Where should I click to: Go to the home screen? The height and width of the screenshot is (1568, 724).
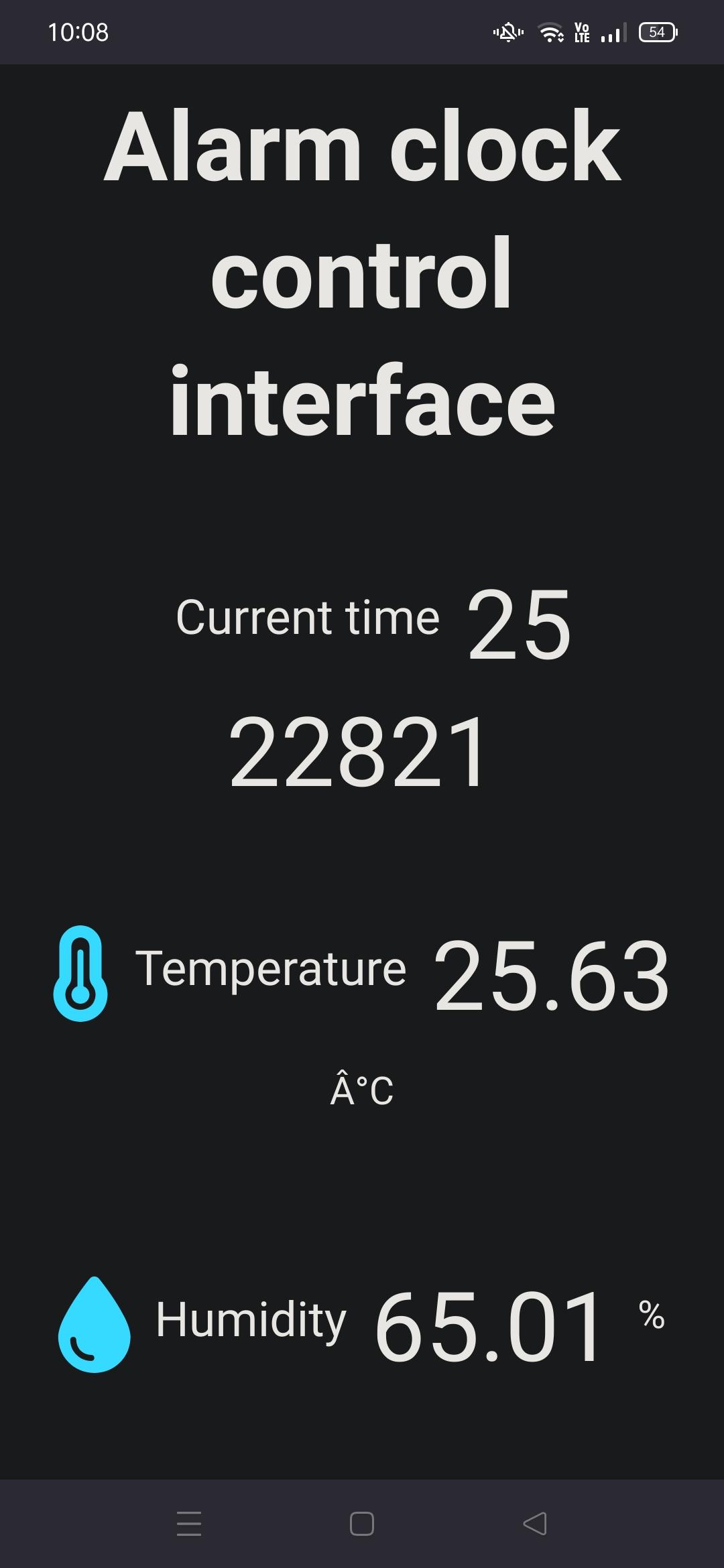point(362,1523)
